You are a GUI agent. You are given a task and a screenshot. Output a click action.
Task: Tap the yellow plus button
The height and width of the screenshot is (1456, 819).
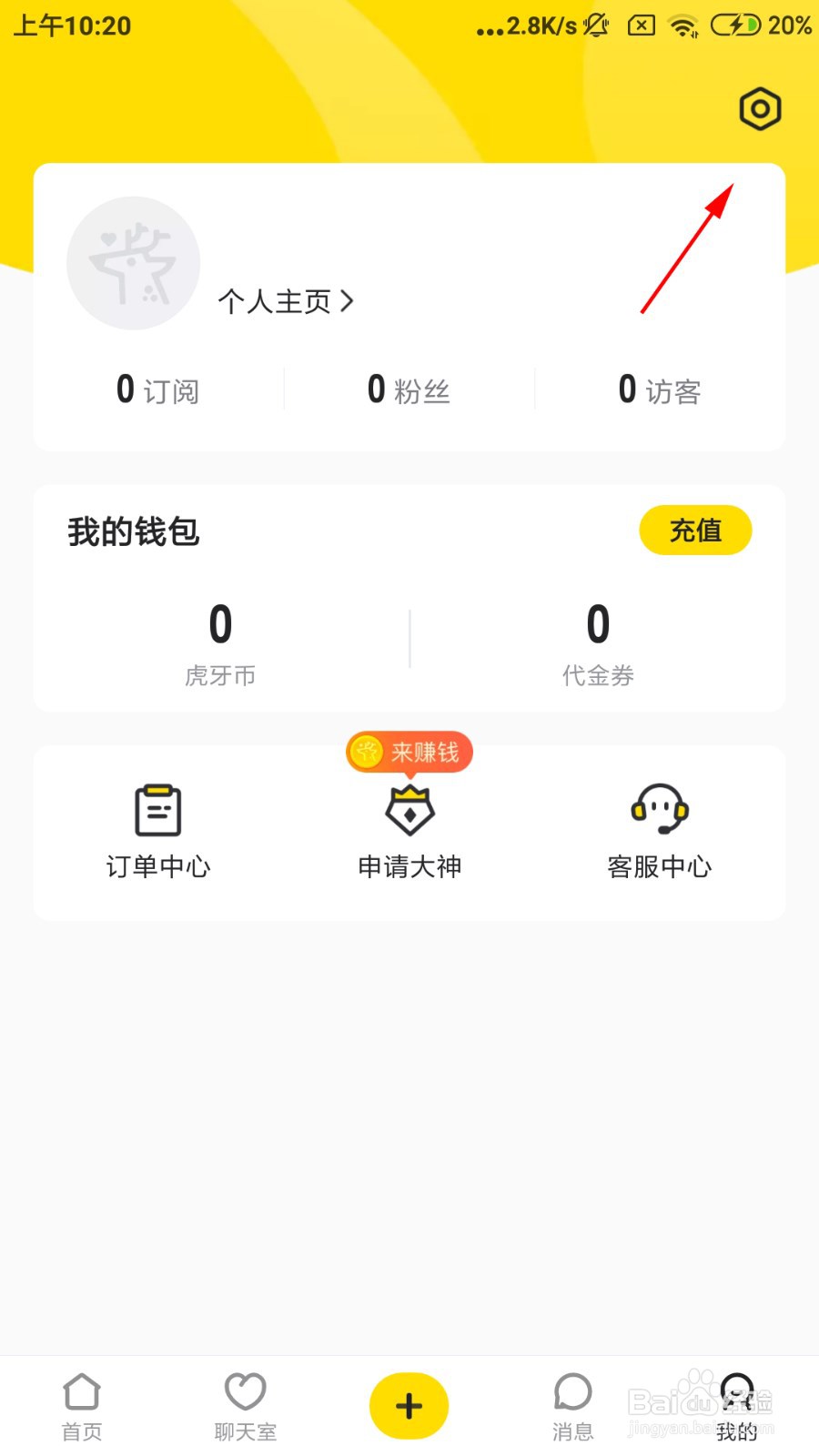(409, 1406)
